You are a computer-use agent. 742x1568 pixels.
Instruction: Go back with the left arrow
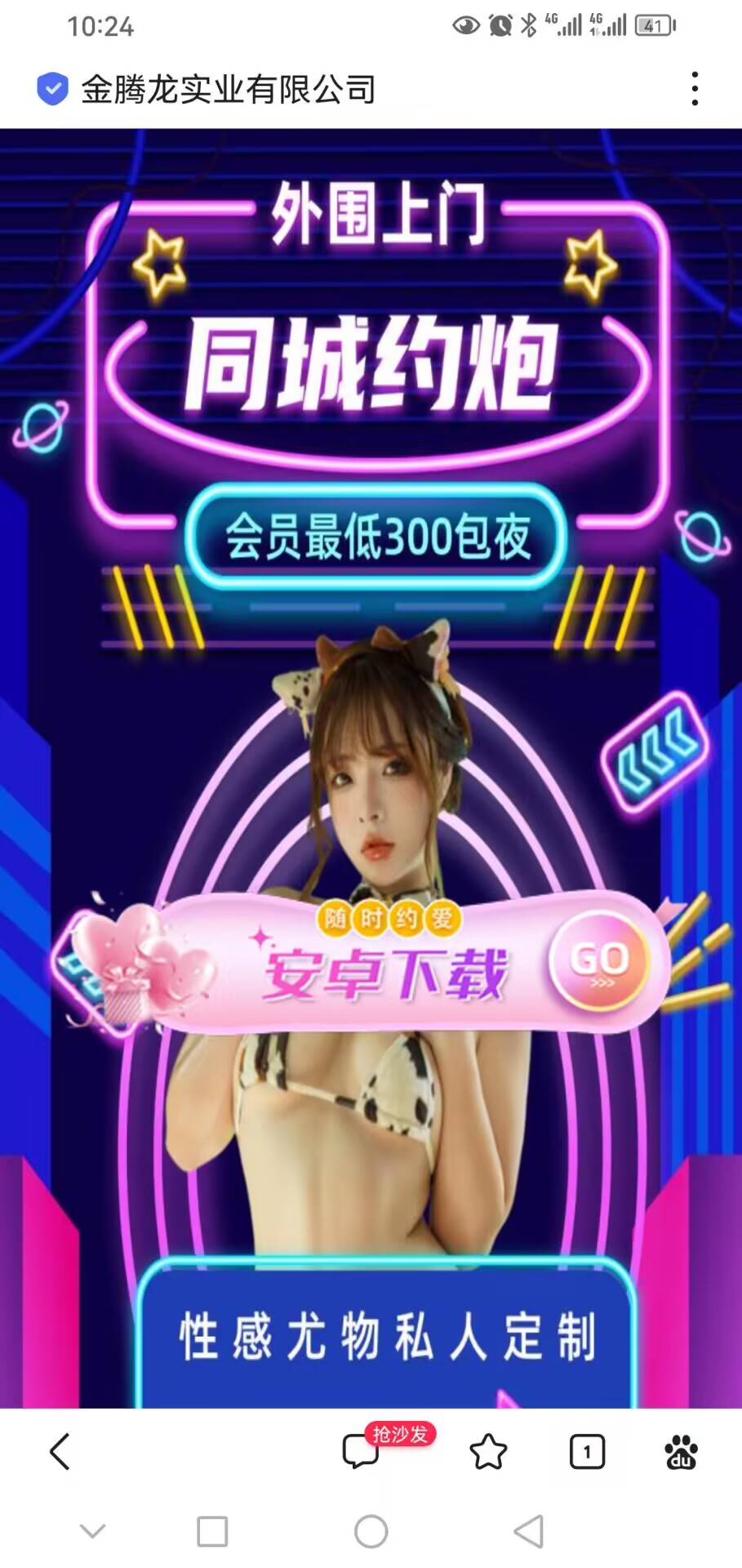click(60, 1451)
